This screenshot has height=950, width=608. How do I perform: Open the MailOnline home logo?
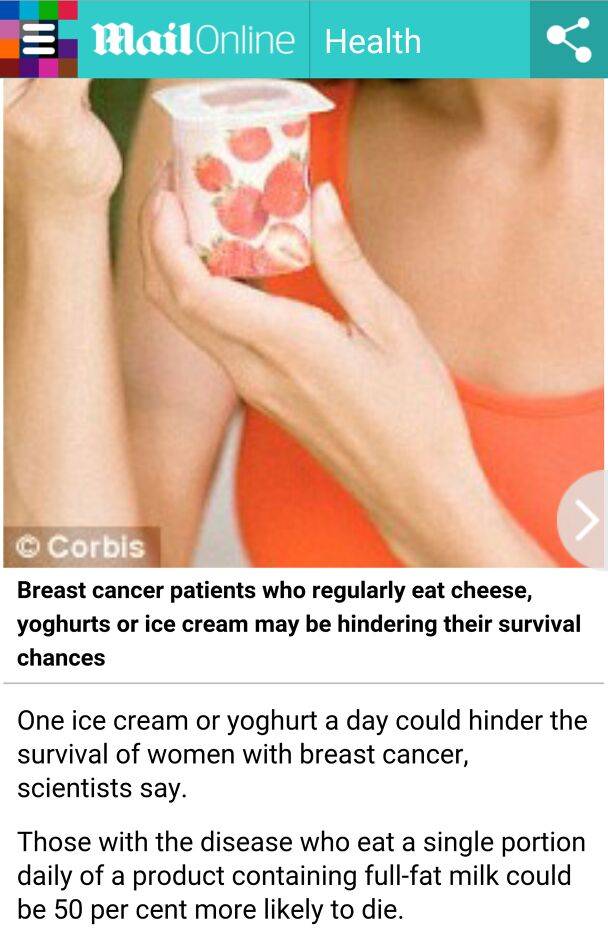[193, 40]
